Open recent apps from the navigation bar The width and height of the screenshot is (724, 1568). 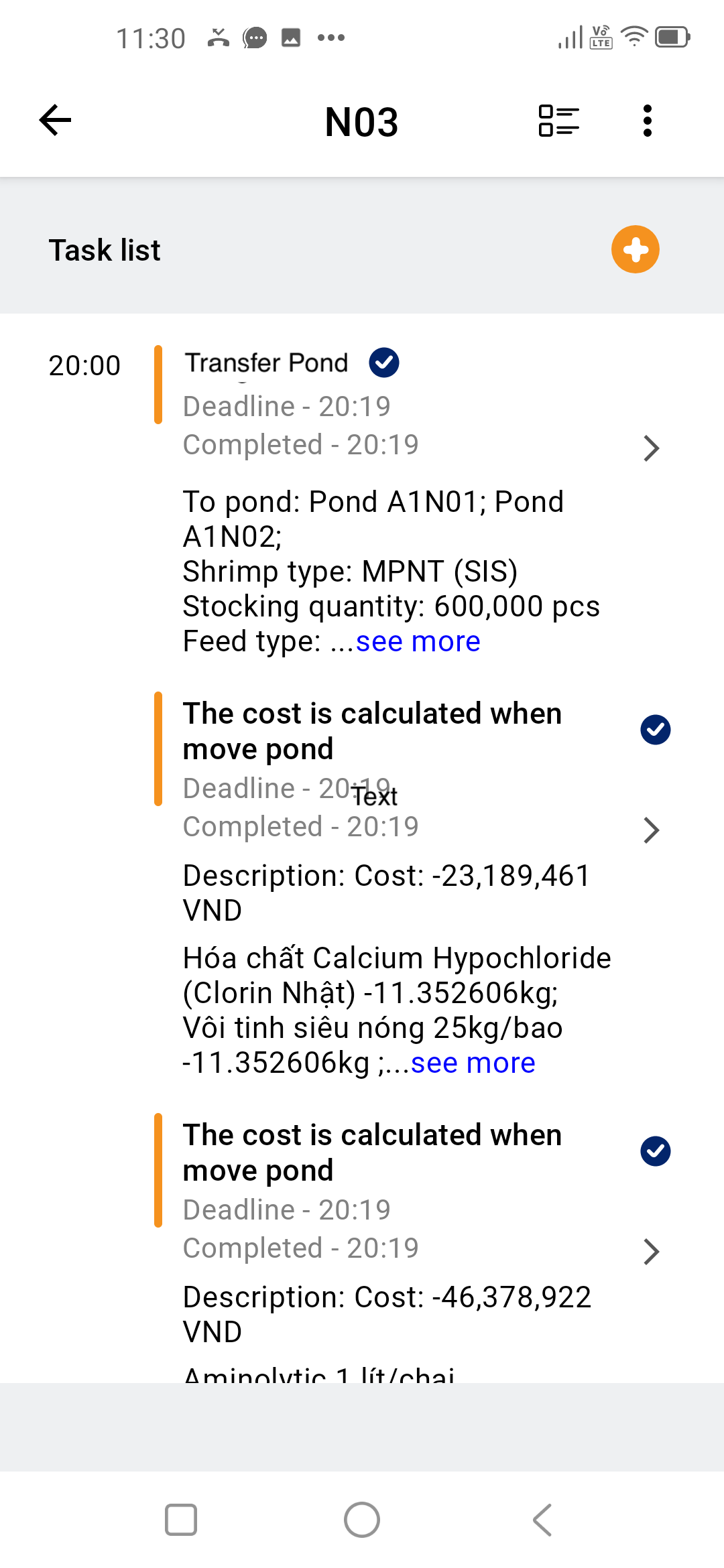click(181, 1520)
